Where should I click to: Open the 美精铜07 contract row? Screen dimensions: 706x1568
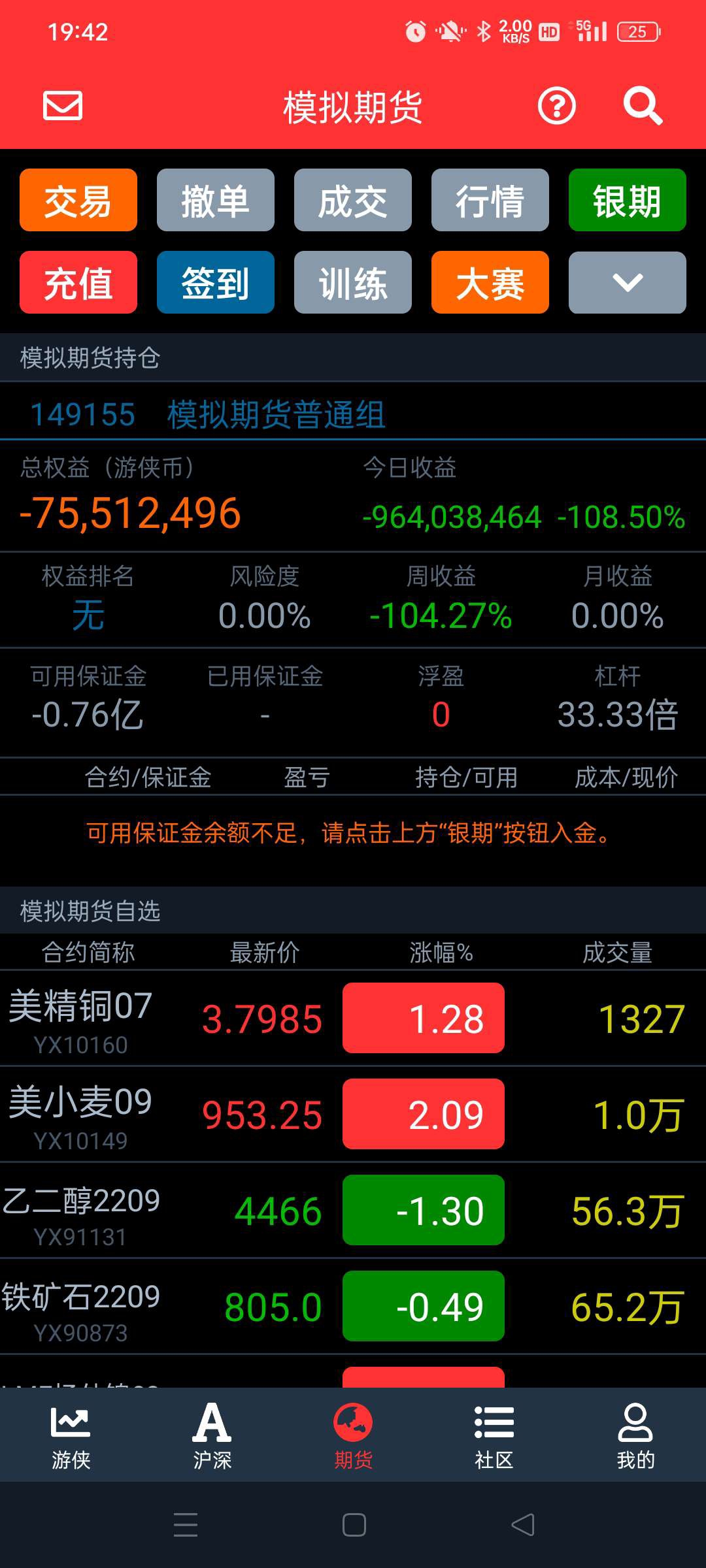tap(353, 1018)
